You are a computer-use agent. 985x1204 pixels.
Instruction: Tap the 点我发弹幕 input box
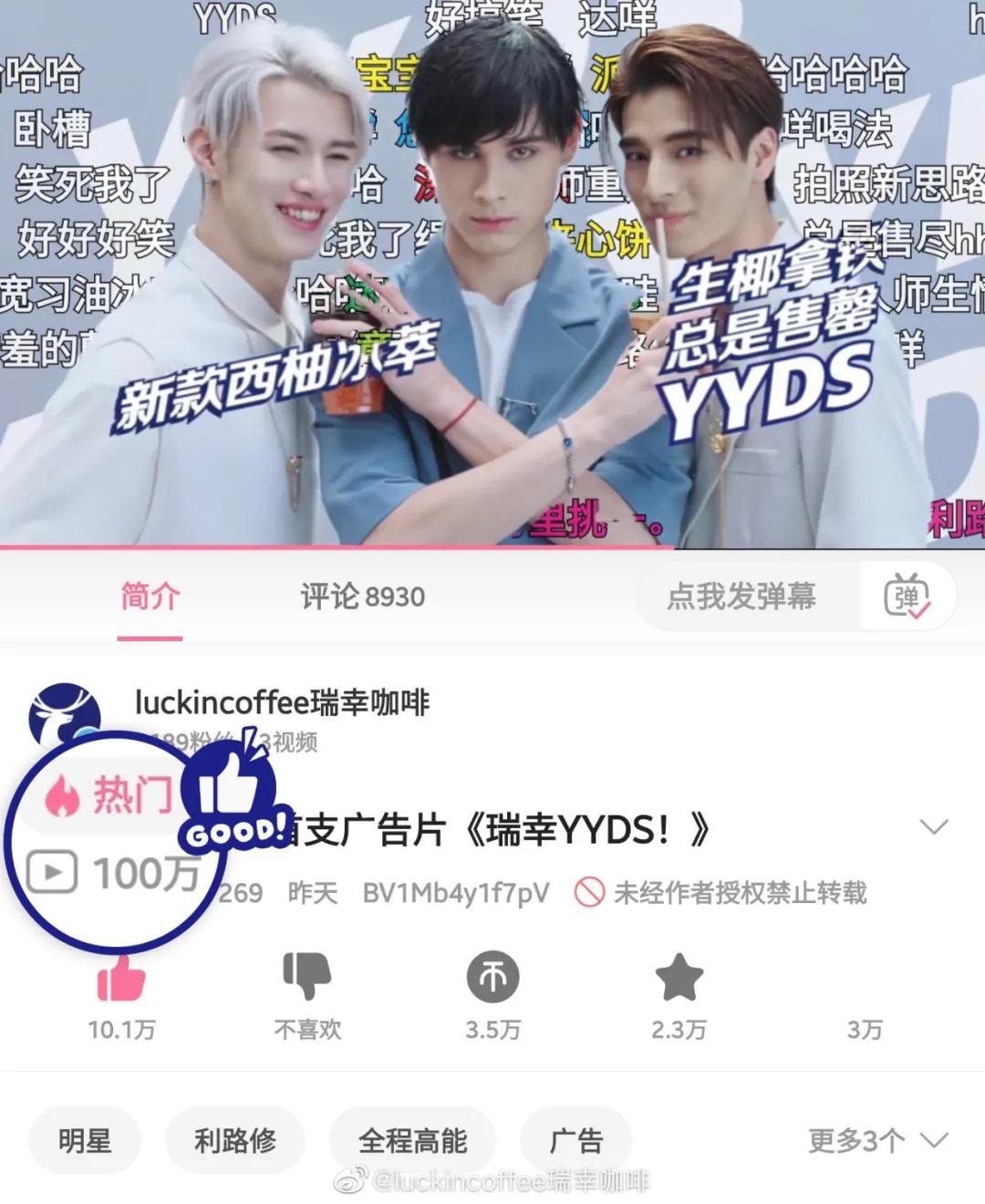(741, 597)
